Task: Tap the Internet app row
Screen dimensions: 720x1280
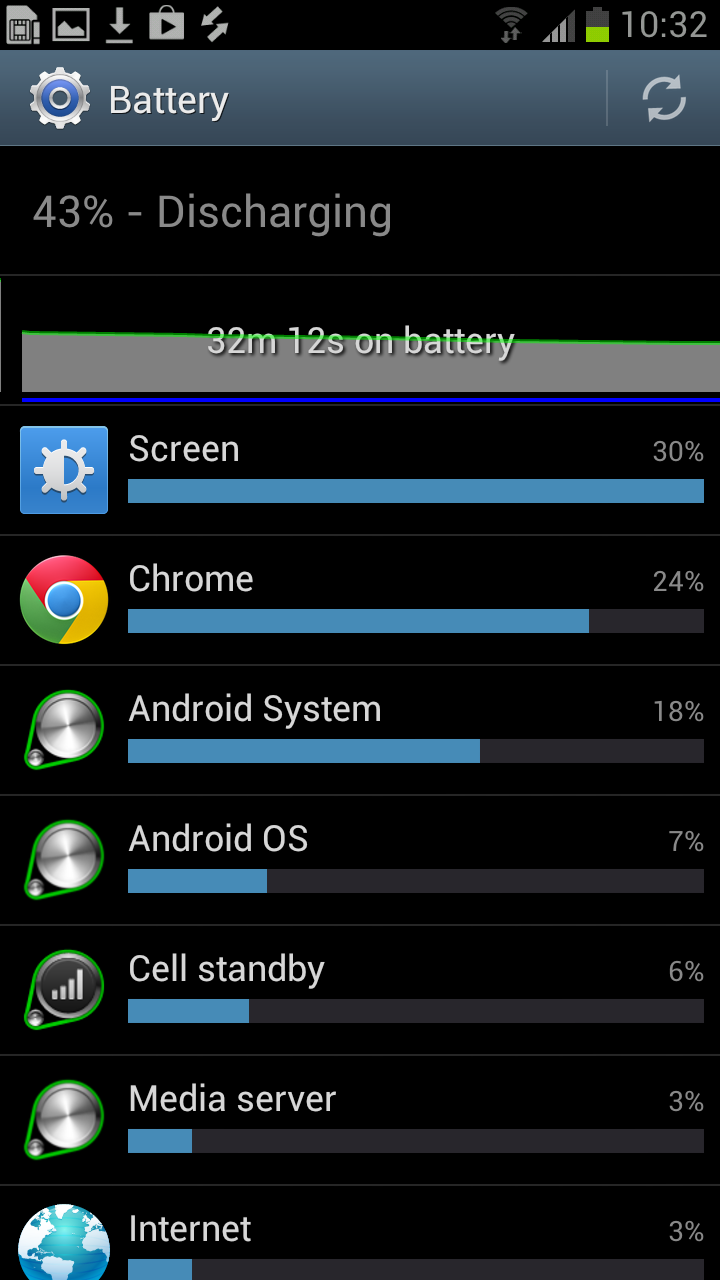Action: 360,1233
